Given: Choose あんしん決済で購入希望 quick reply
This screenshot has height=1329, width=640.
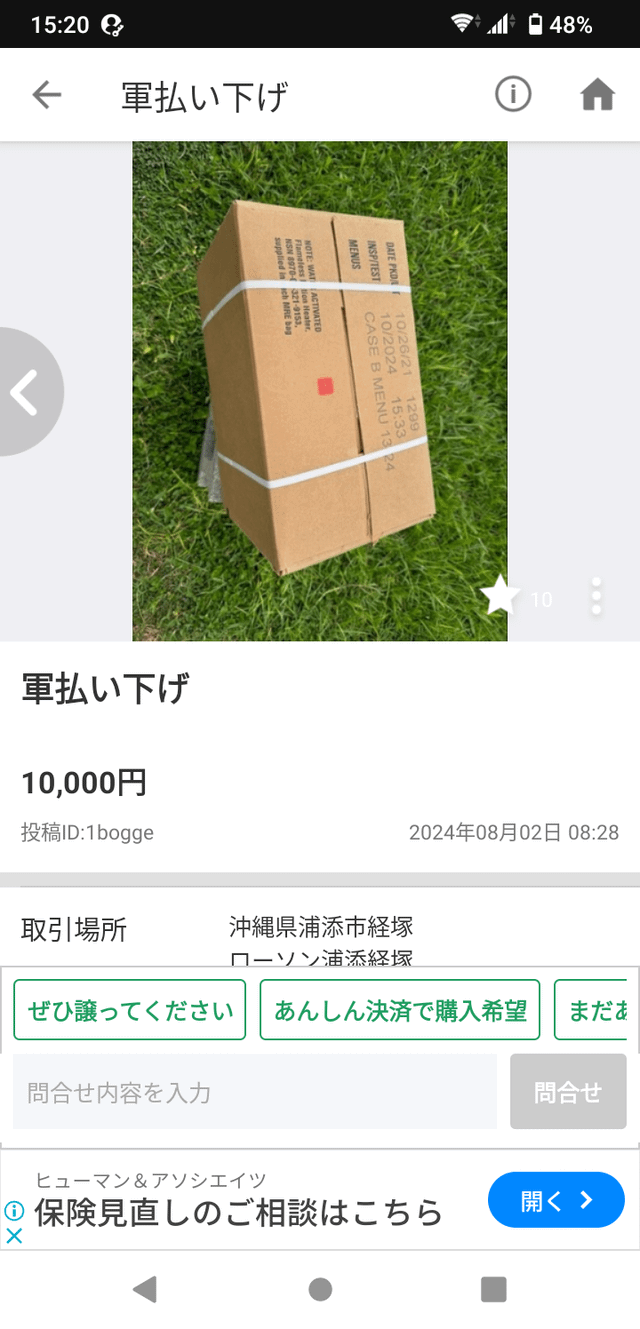Looking at the screenshot, I should (400, 1010).
